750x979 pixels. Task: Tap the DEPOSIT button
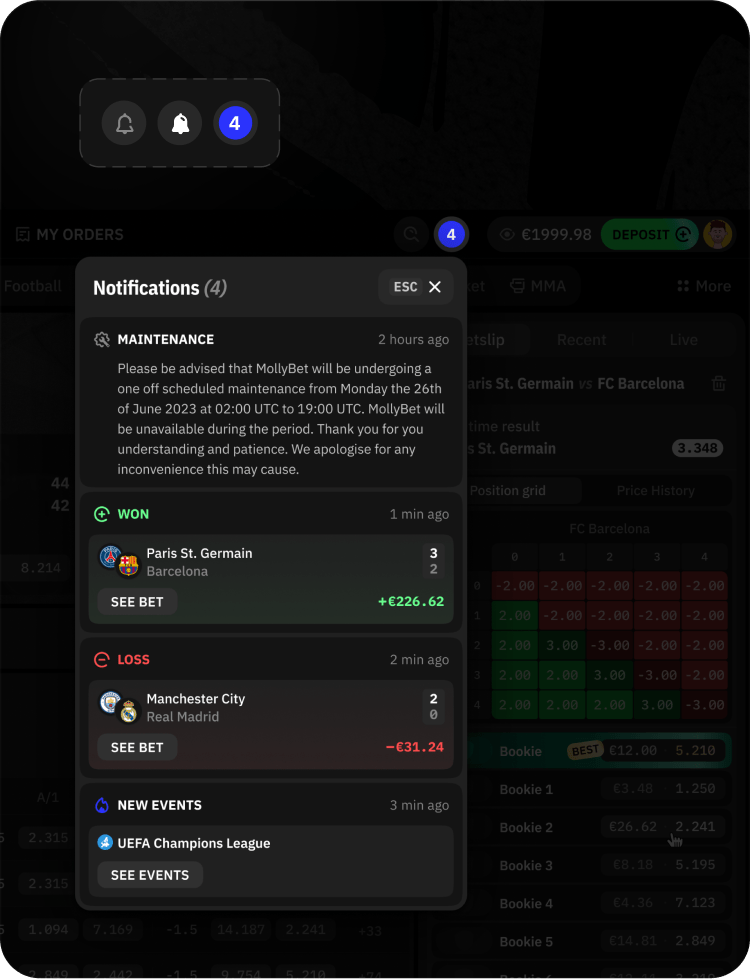click(651, 235)
